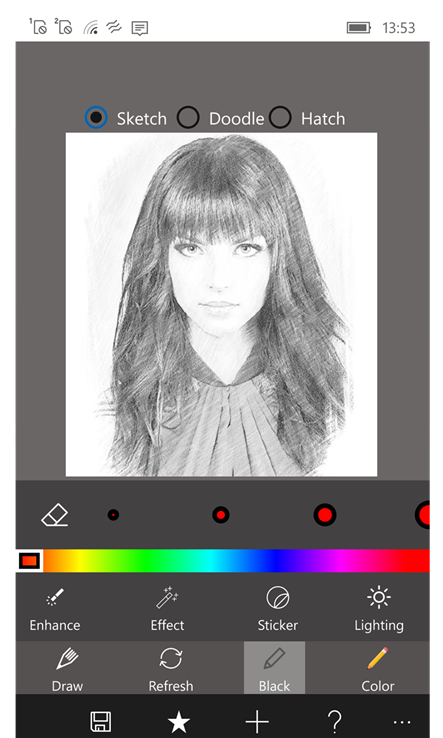Image resolution: width=443 pixels, height=738 pixels.
Task: Open the Effect options
Action: point(167,609)
